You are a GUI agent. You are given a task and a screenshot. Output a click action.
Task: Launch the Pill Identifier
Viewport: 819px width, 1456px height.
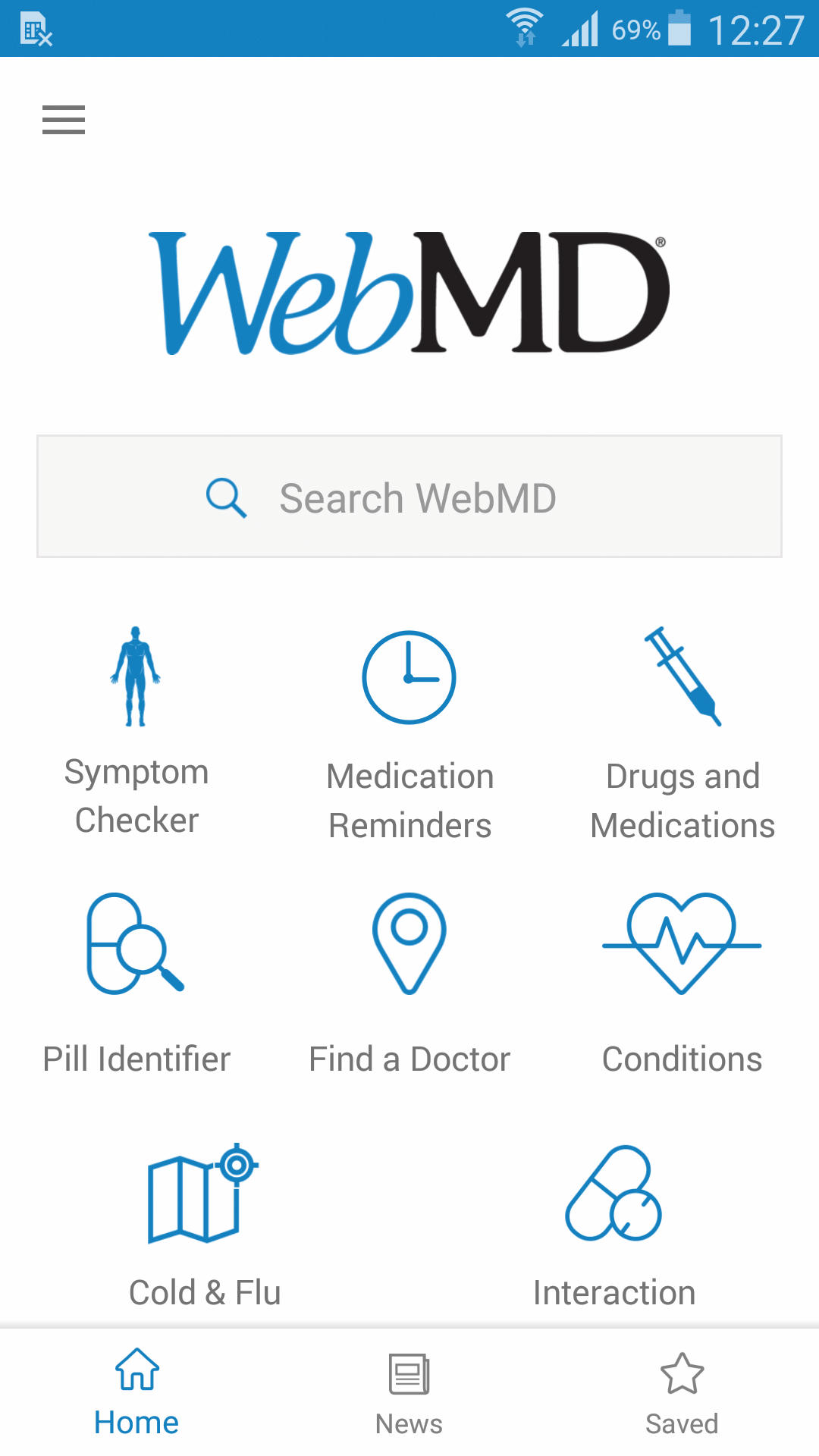pyautogui.click(x=136, y=984)
